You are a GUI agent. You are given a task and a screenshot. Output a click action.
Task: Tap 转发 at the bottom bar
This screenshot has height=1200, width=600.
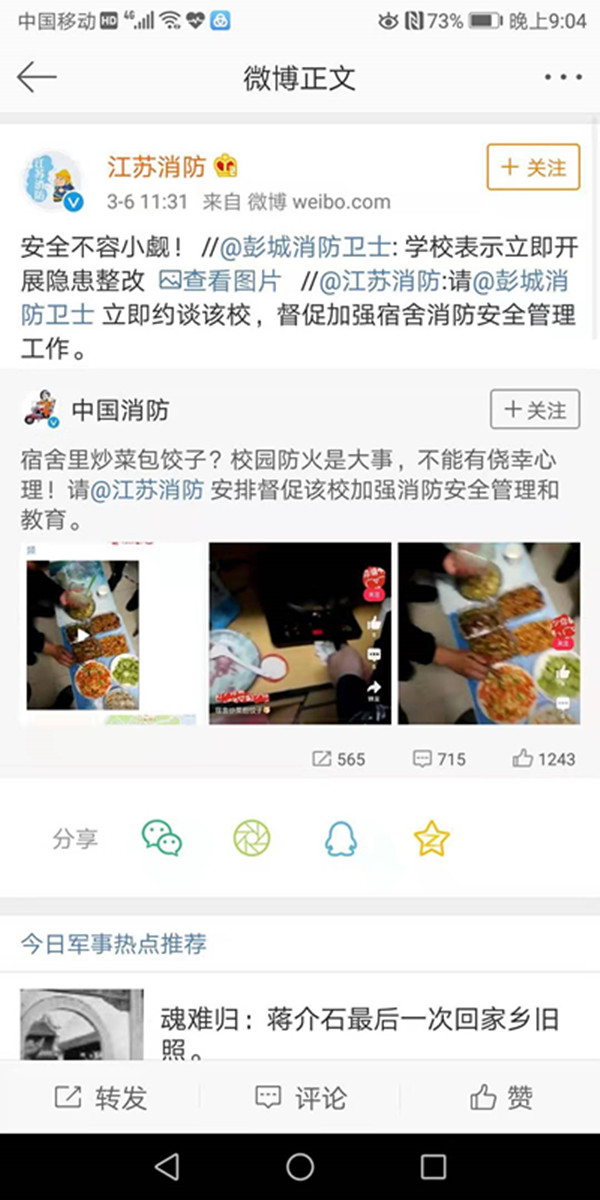[x=100, y=1097]
